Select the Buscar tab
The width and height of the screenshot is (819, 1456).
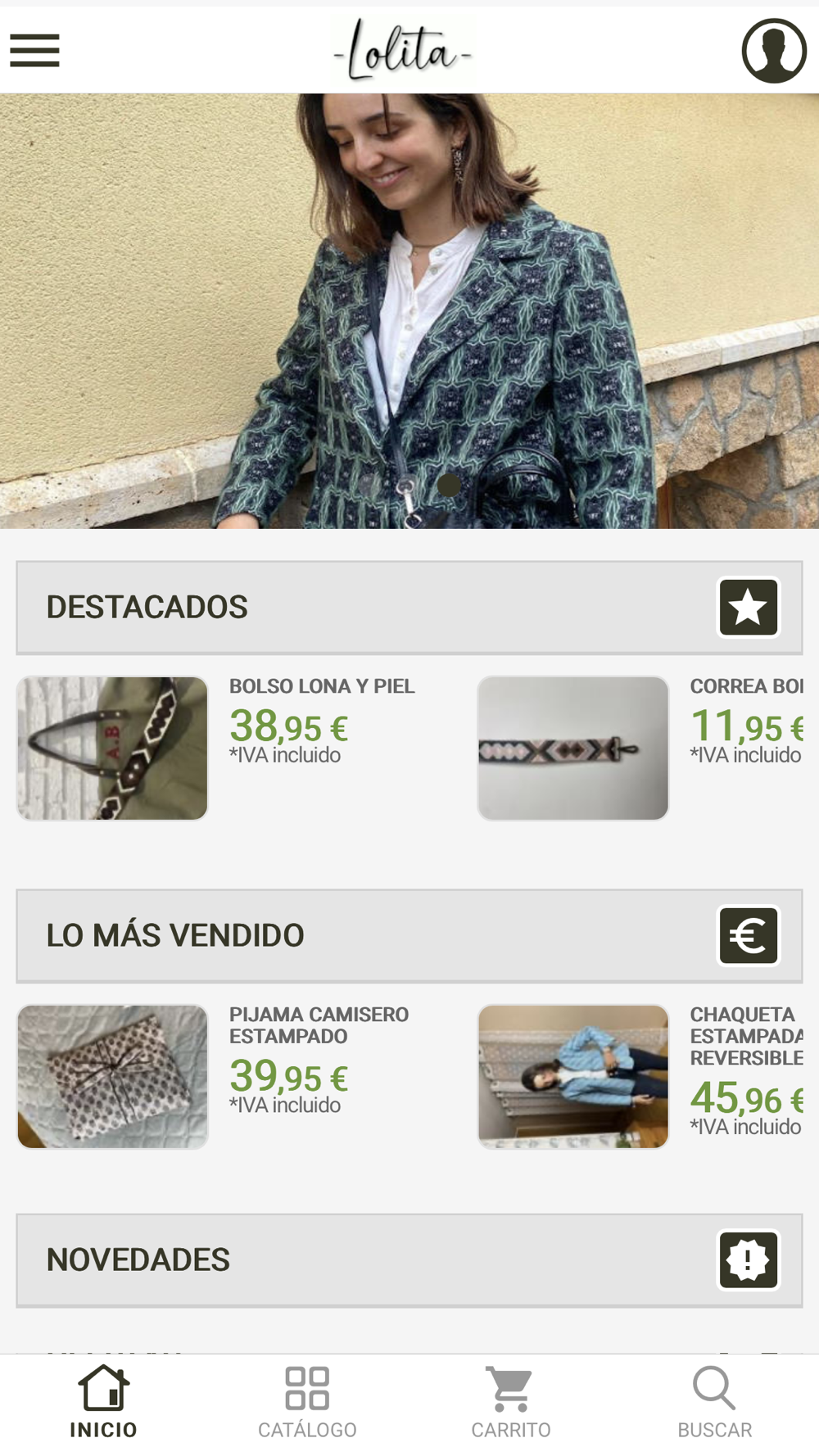pyautogui.click(x=714, y=1402)
